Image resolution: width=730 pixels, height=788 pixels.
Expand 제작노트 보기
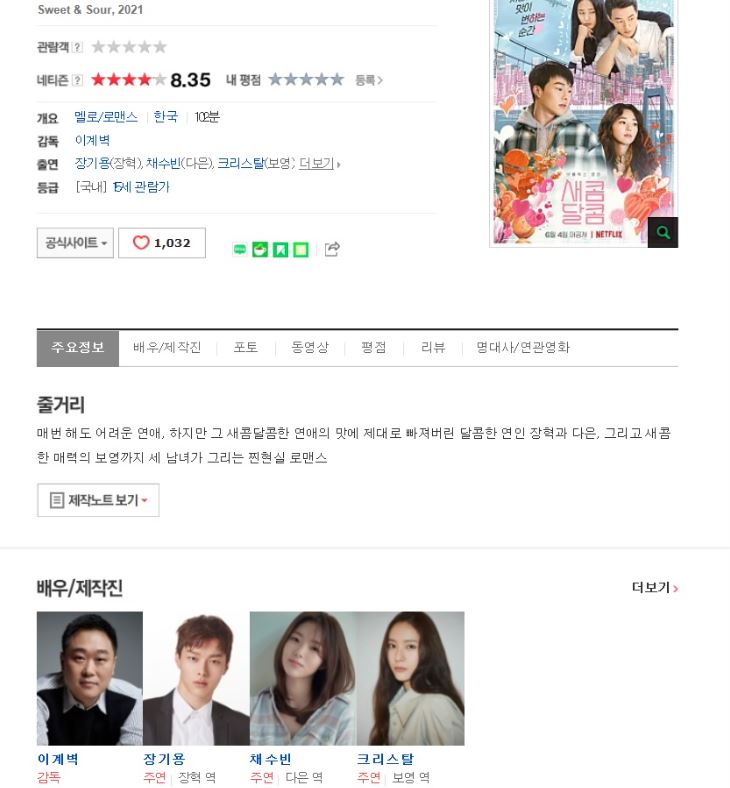pos(98,500)
